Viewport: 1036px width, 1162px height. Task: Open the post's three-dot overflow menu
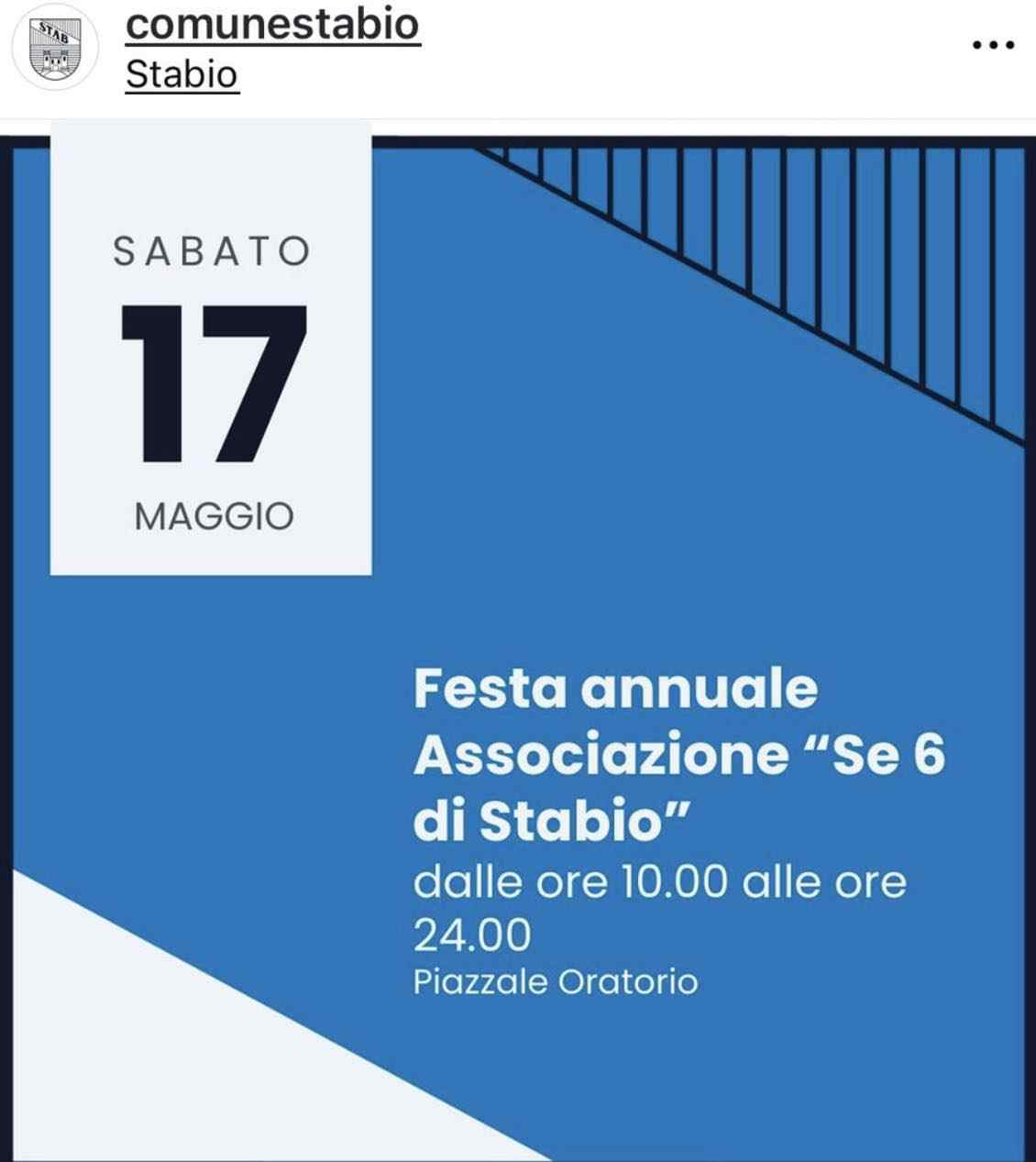993,45
